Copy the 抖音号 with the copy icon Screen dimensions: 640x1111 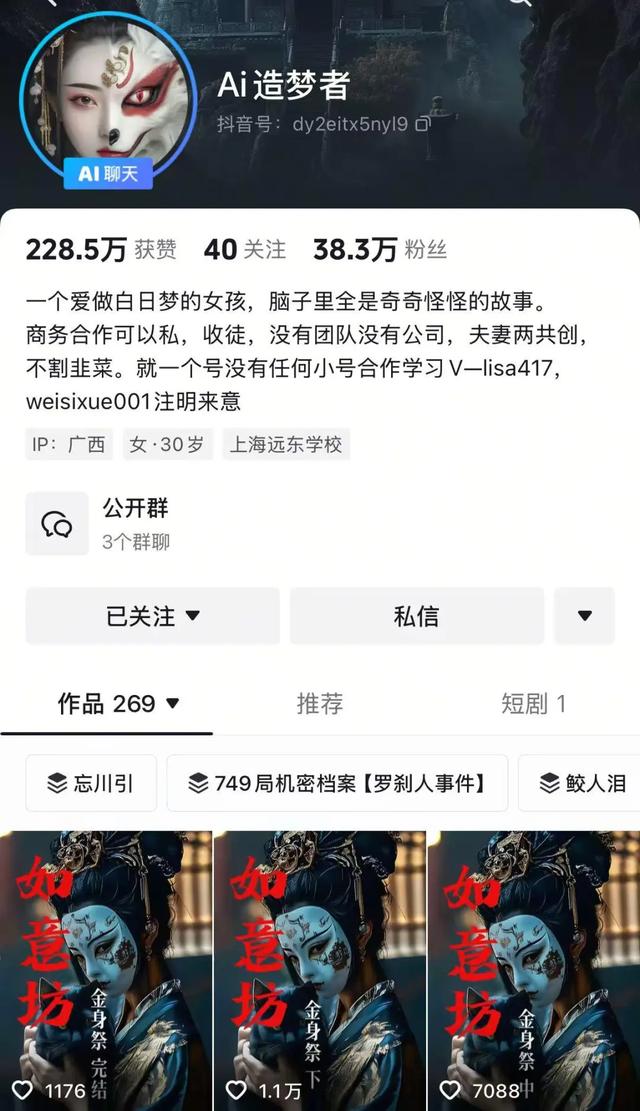click(423, 126)
